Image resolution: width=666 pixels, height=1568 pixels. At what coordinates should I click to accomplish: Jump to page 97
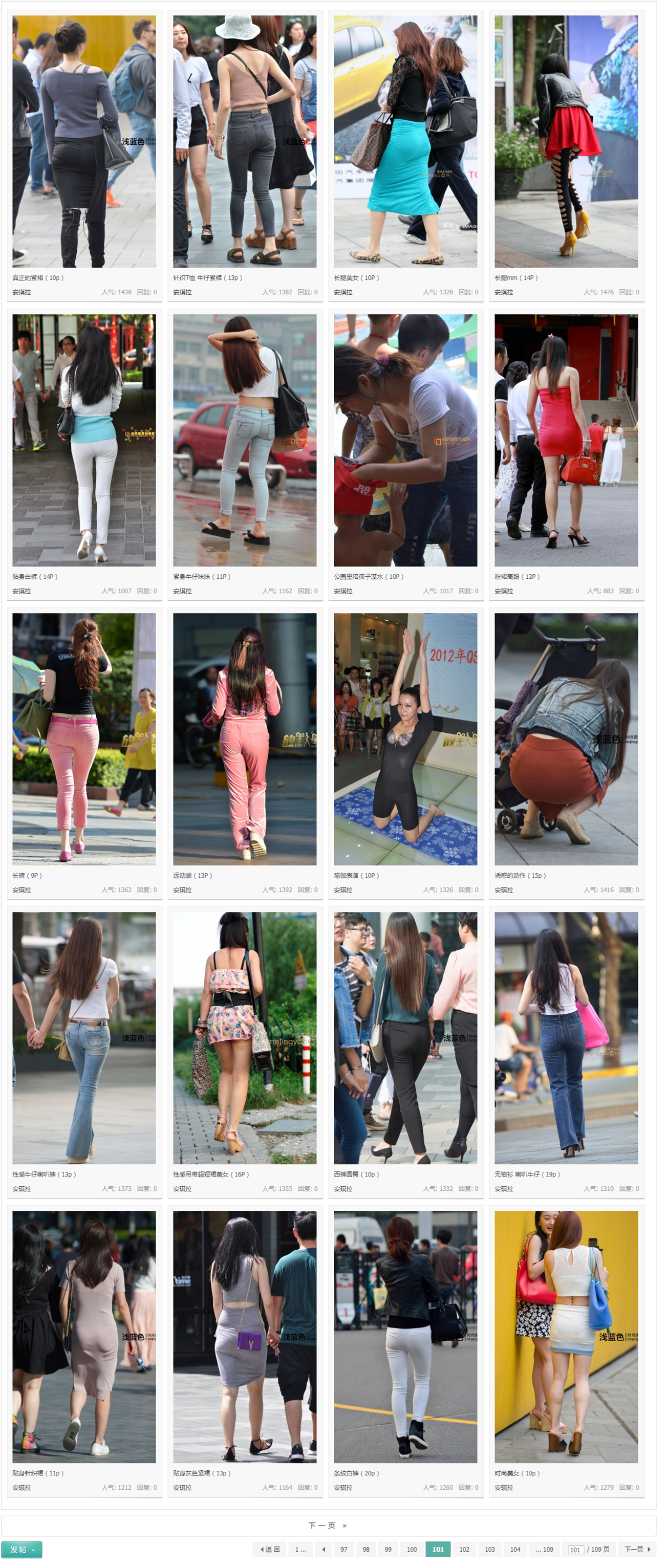pos(344,1549)
